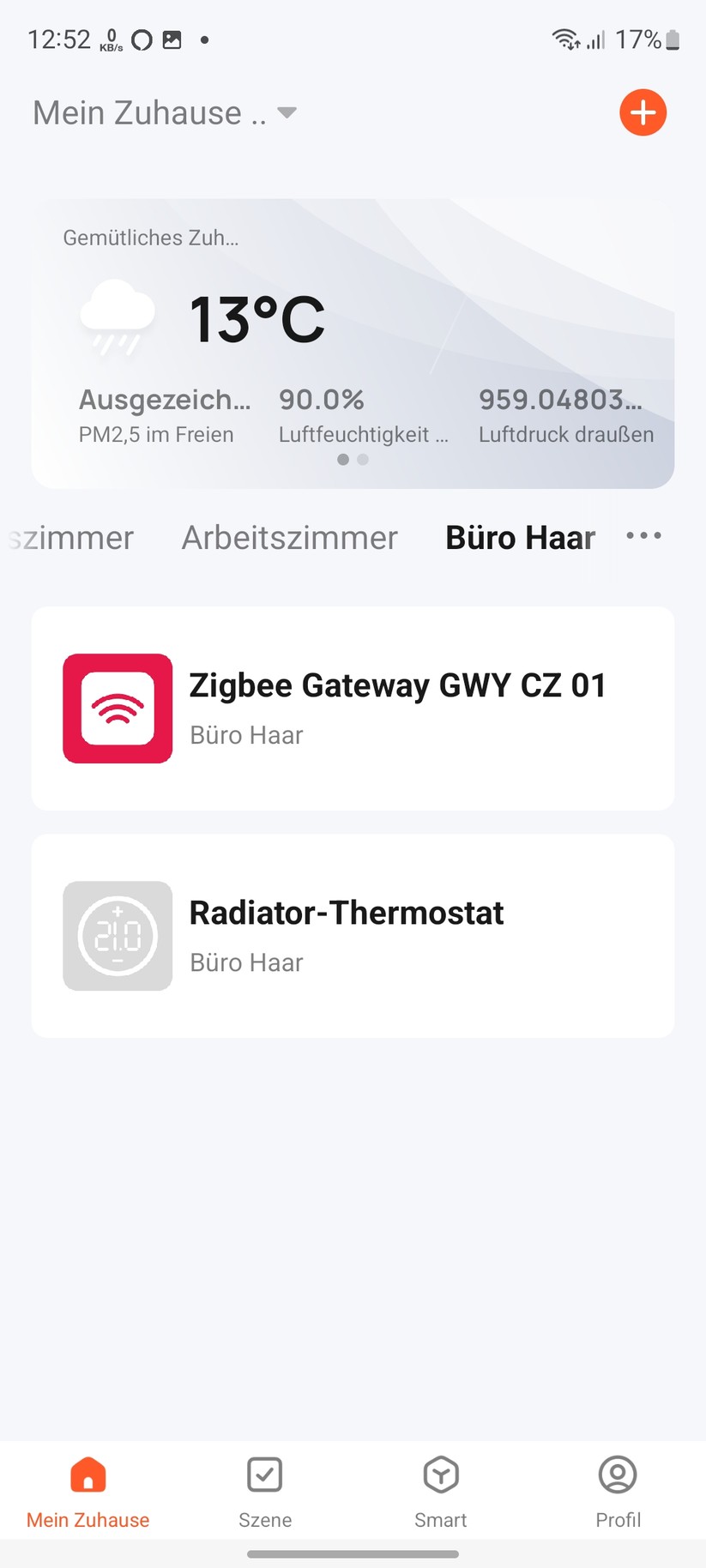The image size is (706, 1568).
Task: Tap the orange plus icon to add device
Action: [643, 112]
